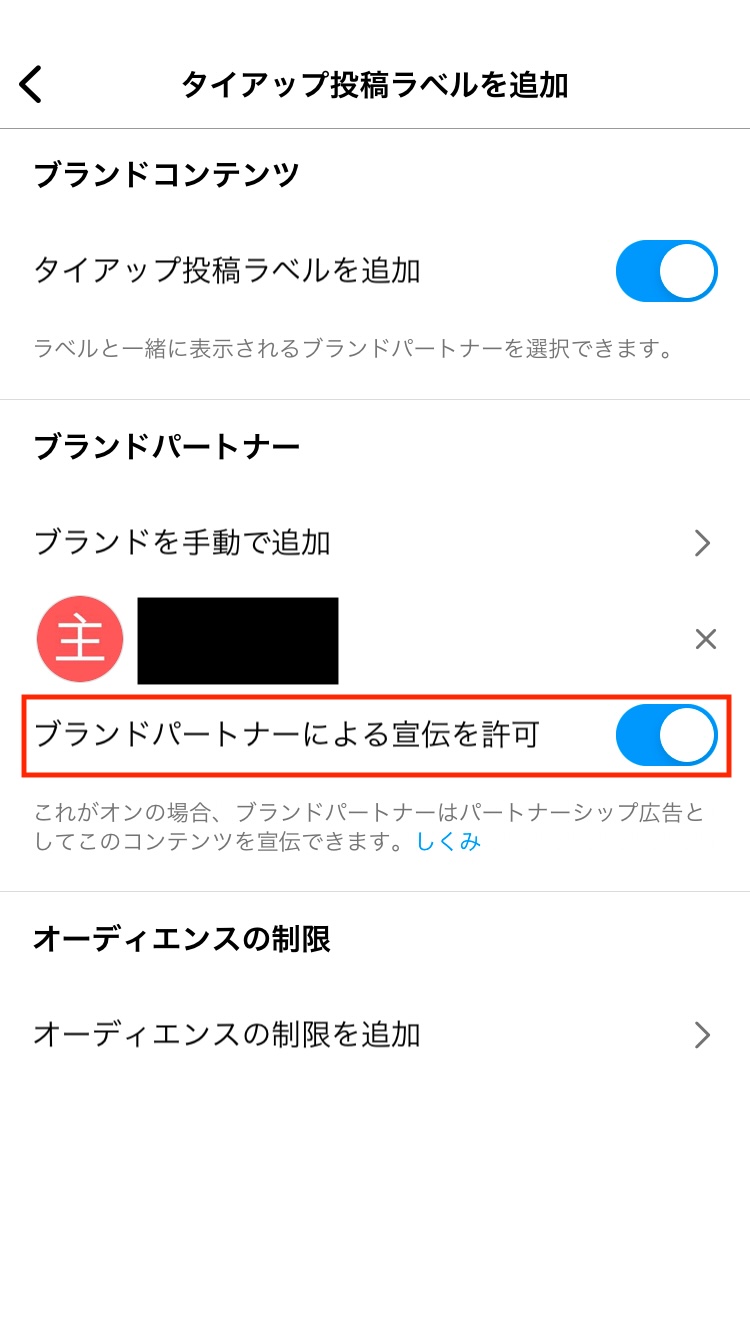This screenshot has height=1334, width=750.
Task: Remove the selected brand partner
Action: (x=705, y=639)
